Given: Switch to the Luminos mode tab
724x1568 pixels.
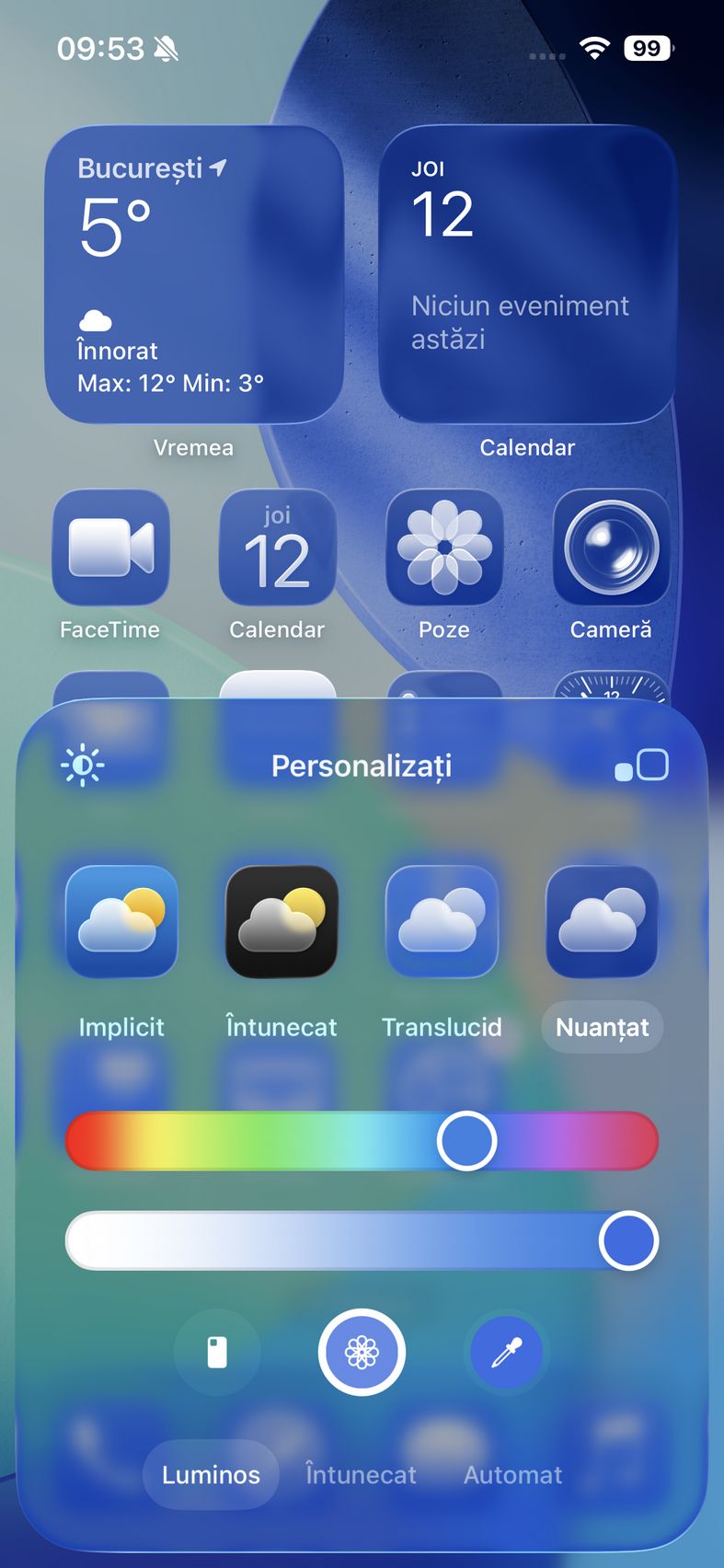Looking at the screenshot, I should (211, 1474).
